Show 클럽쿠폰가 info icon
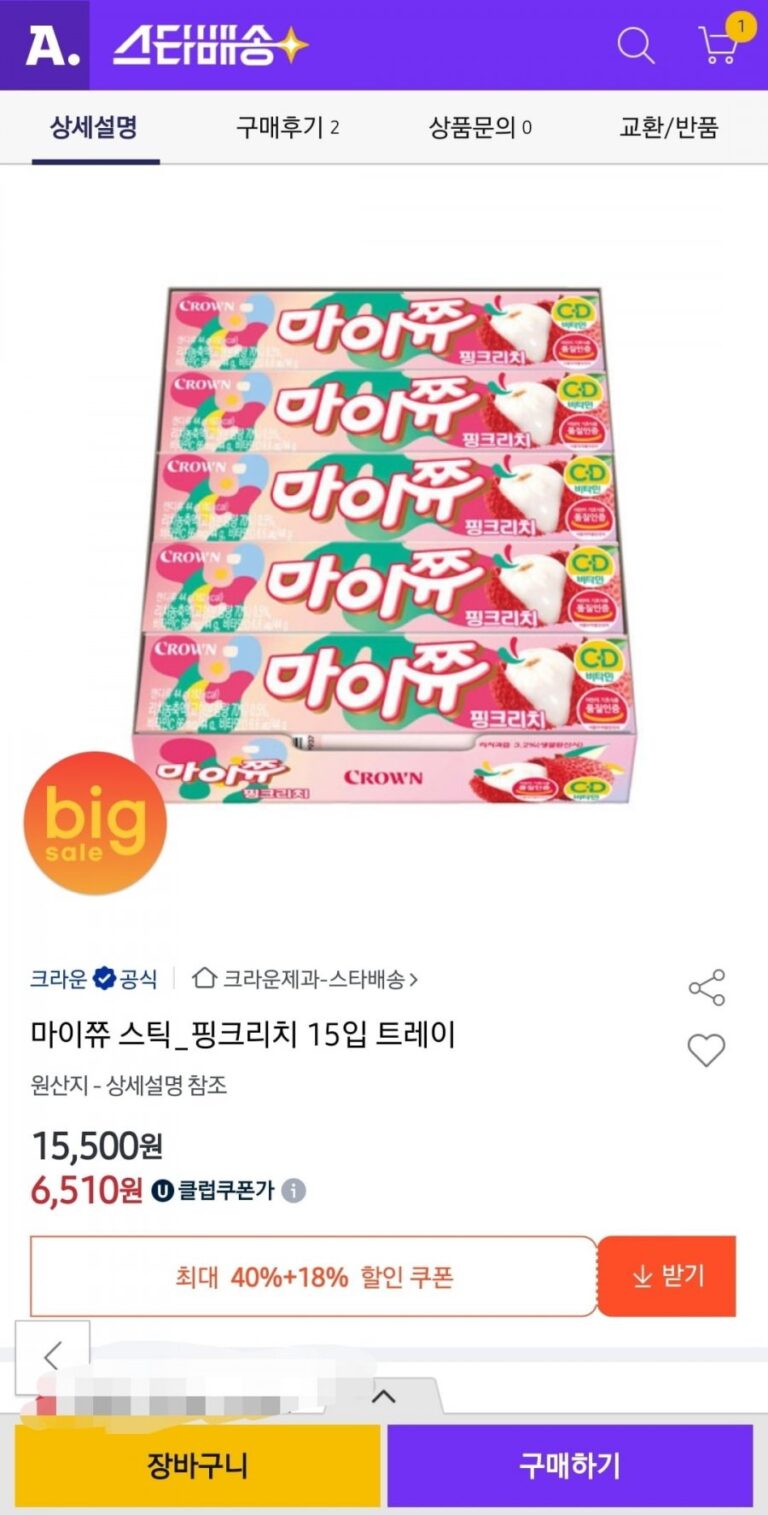 (x=293, y=1191)
